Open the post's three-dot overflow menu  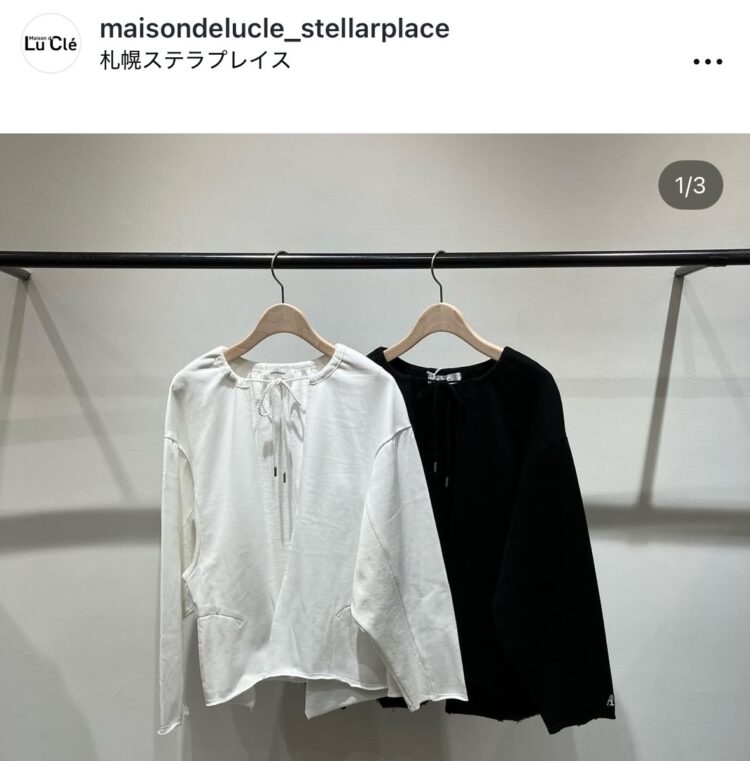pyautogui.click(x=707, y=59)
